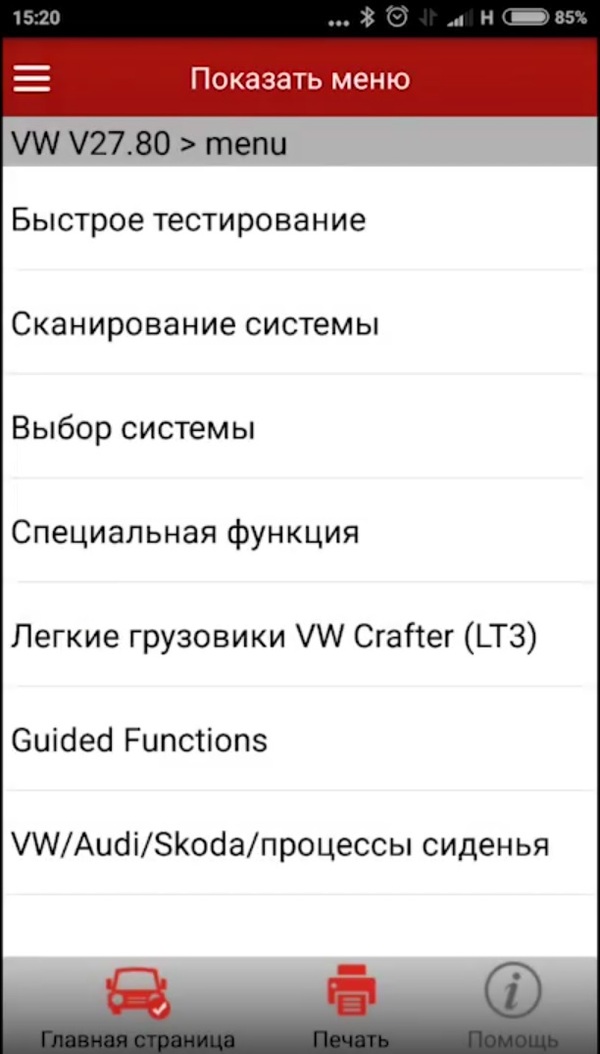The height and width of the screenshot is (1054, 600).
Task: Tap the Печать printer button
Action: [350, 1005]
